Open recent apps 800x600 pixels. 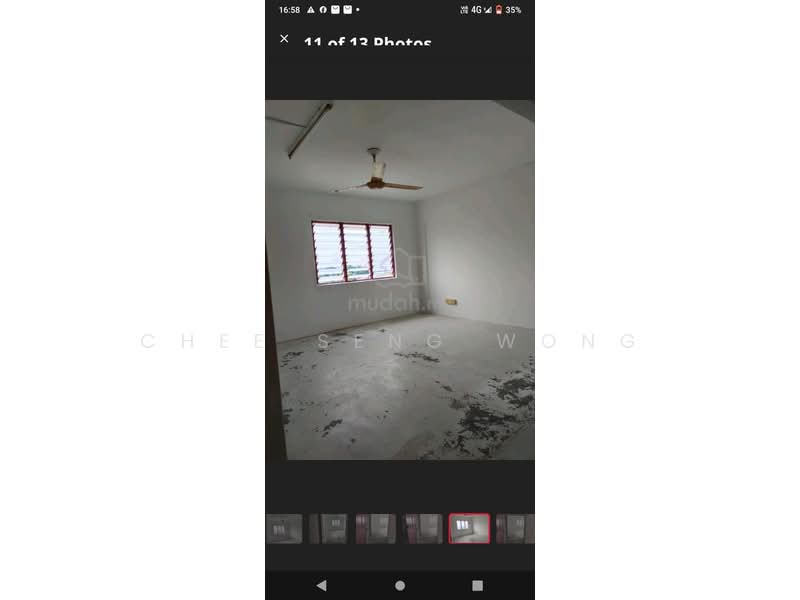[477, 585]
